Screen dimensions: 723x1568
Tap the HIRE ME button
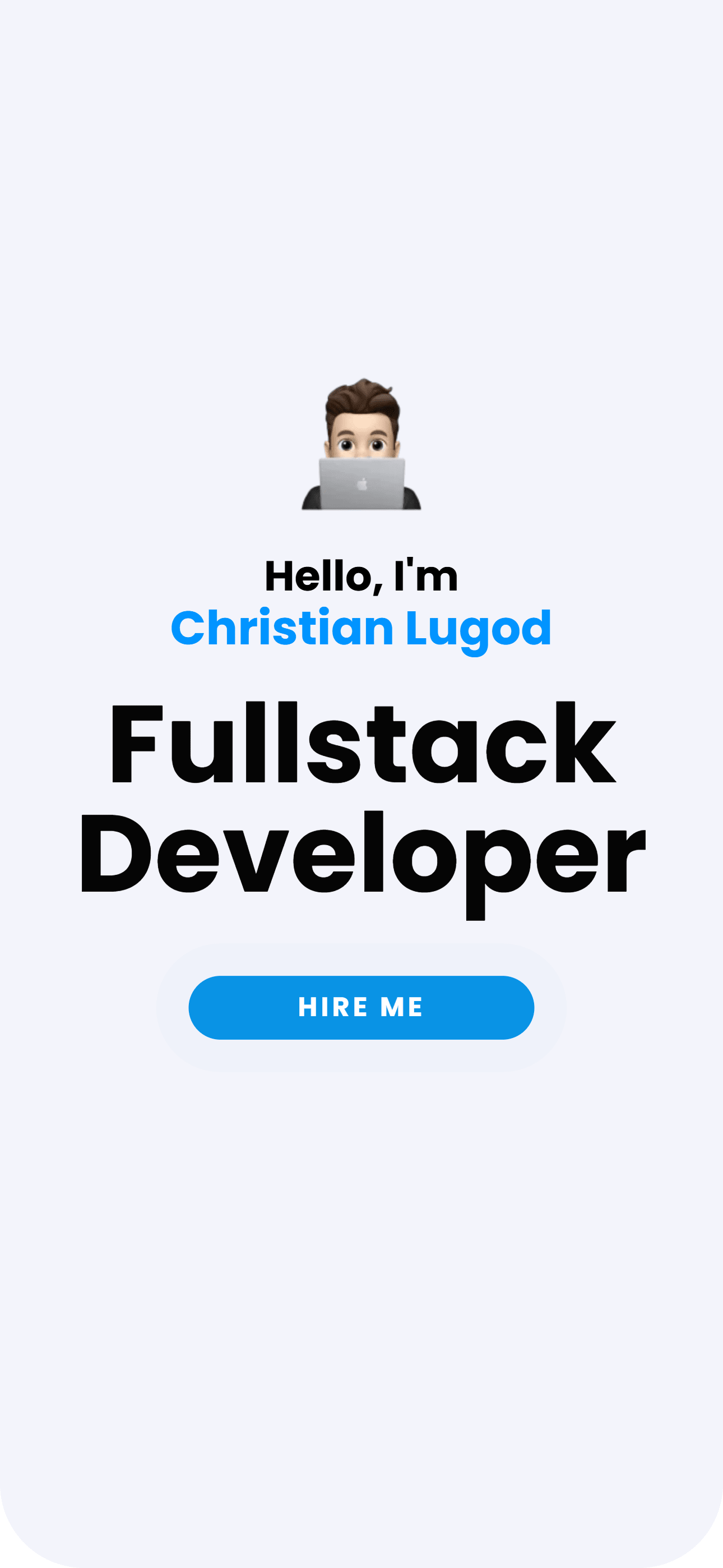tap(361, 1007)
